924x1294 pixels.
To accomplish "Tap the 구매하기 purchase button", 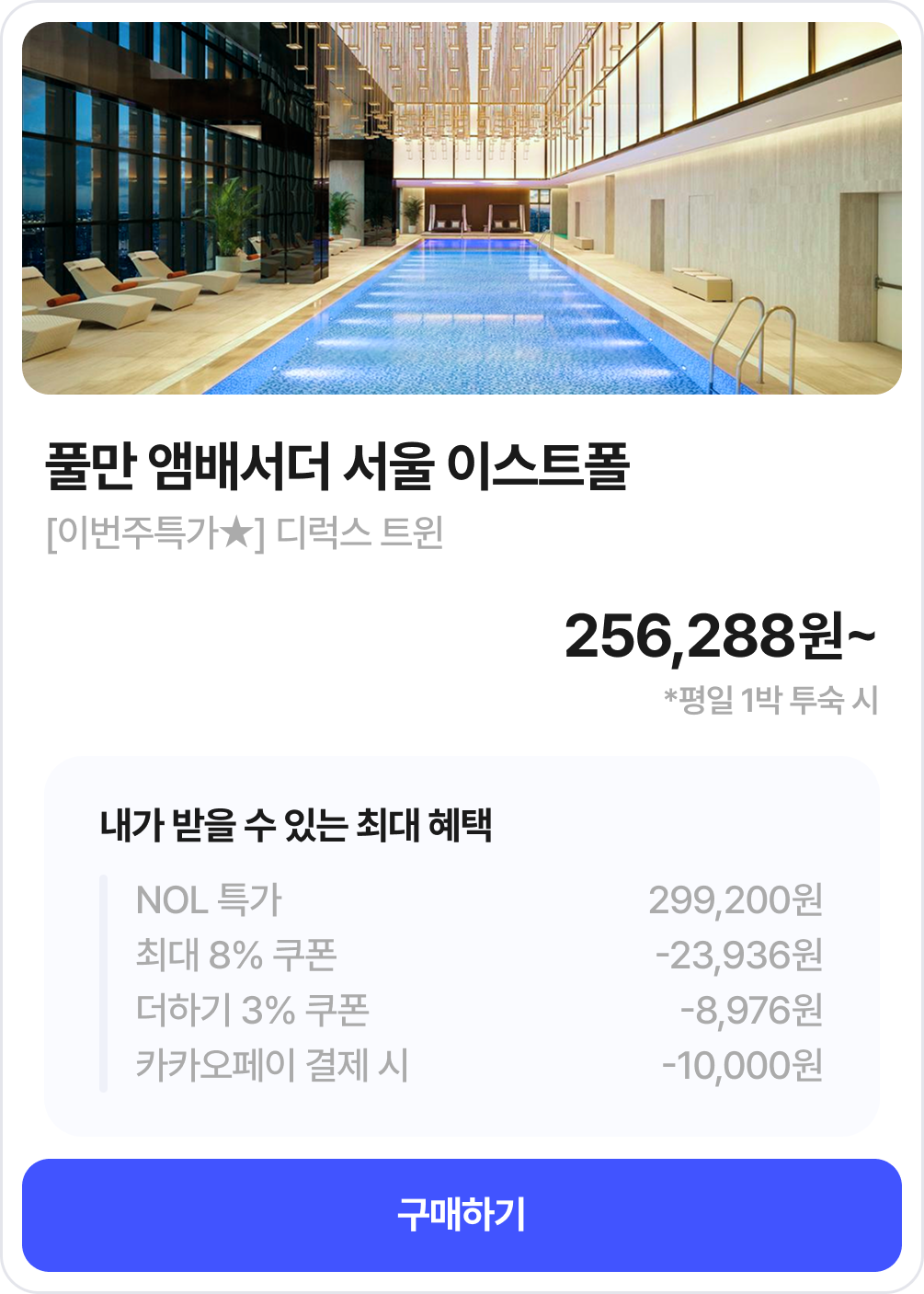I will 462,1215.
